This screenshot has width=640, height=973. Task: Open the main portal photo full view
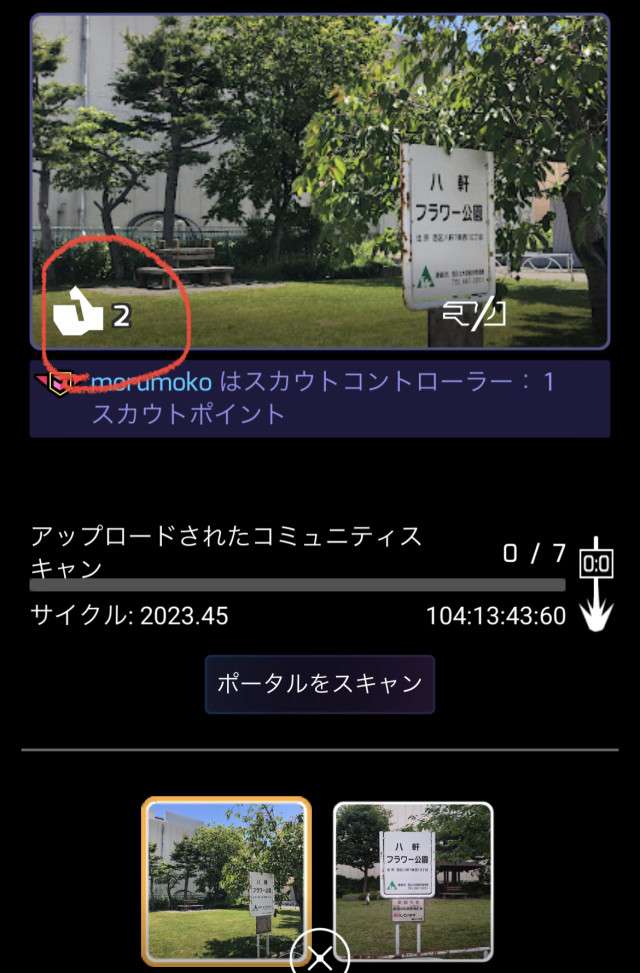[320, 150]
